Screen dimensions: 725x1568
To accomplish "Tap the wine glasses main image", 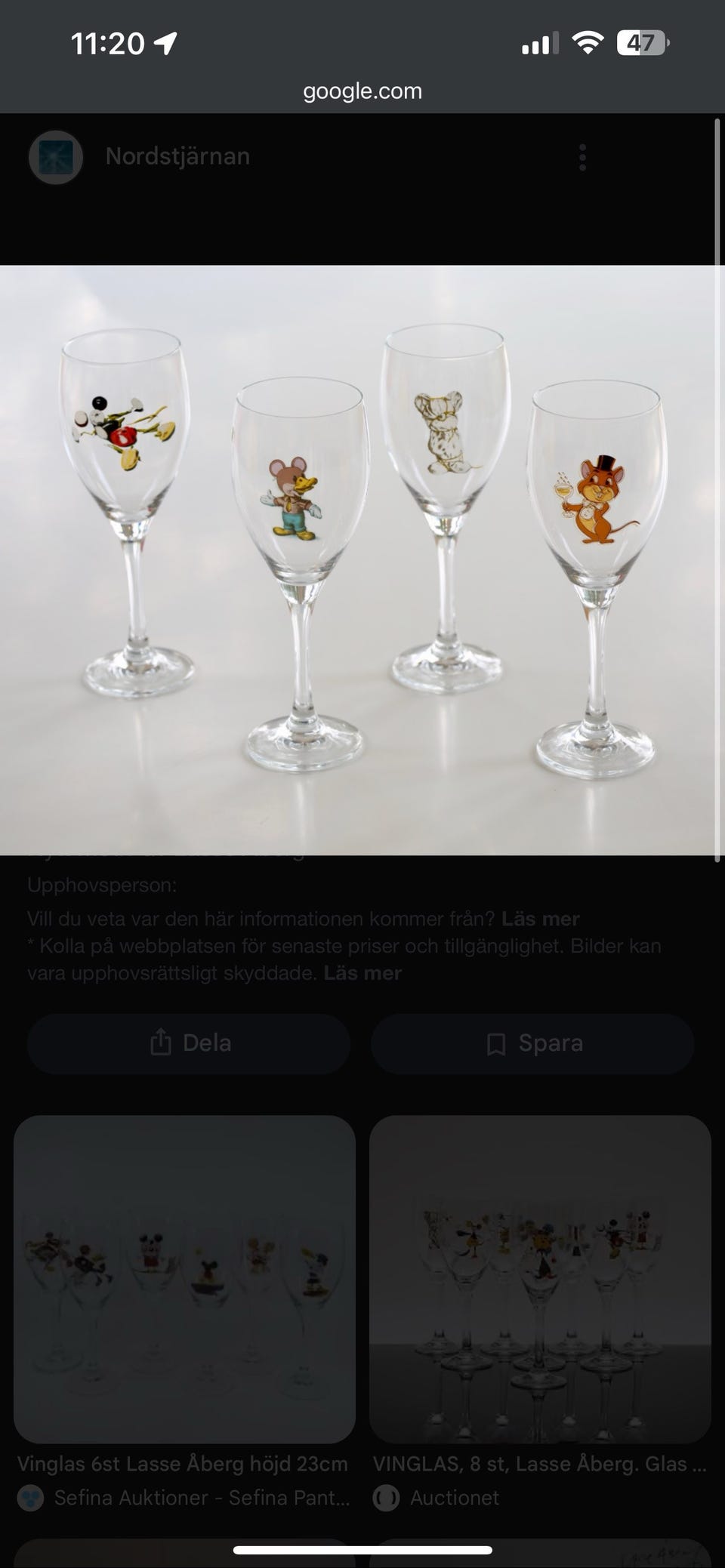I will (x=357, y=559).
